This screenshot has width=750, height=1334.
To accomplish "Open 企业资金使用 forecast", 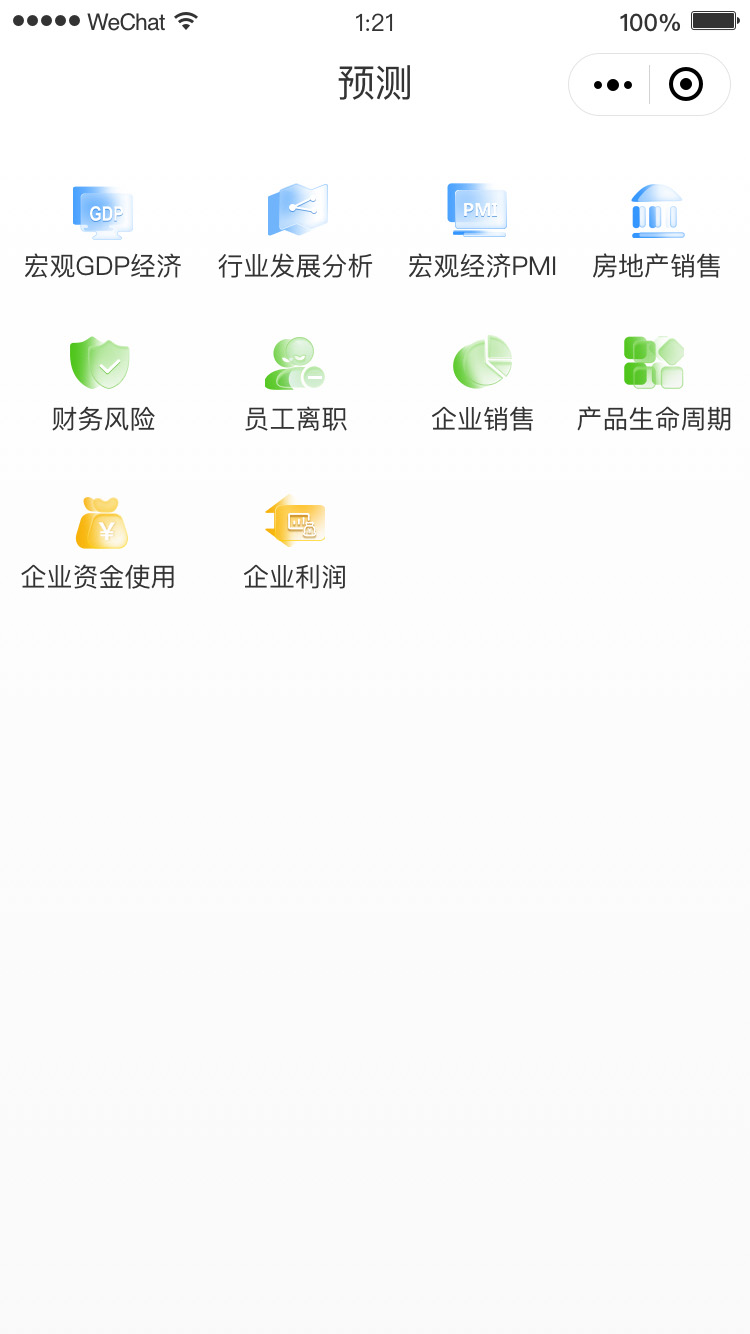I will (x=99, y=542).
